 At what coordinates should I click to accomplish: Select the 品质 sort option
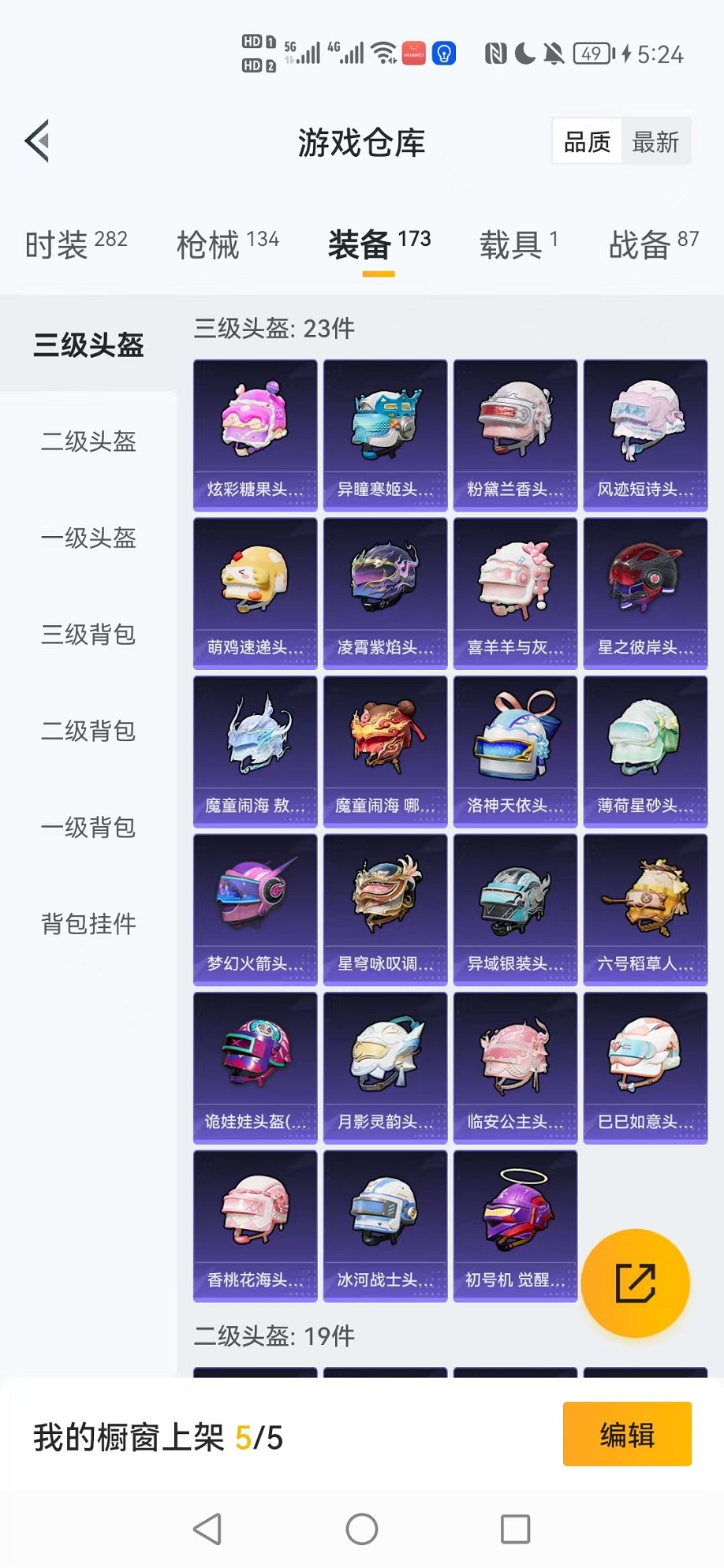pyautogui.click(x=588, y=143)
